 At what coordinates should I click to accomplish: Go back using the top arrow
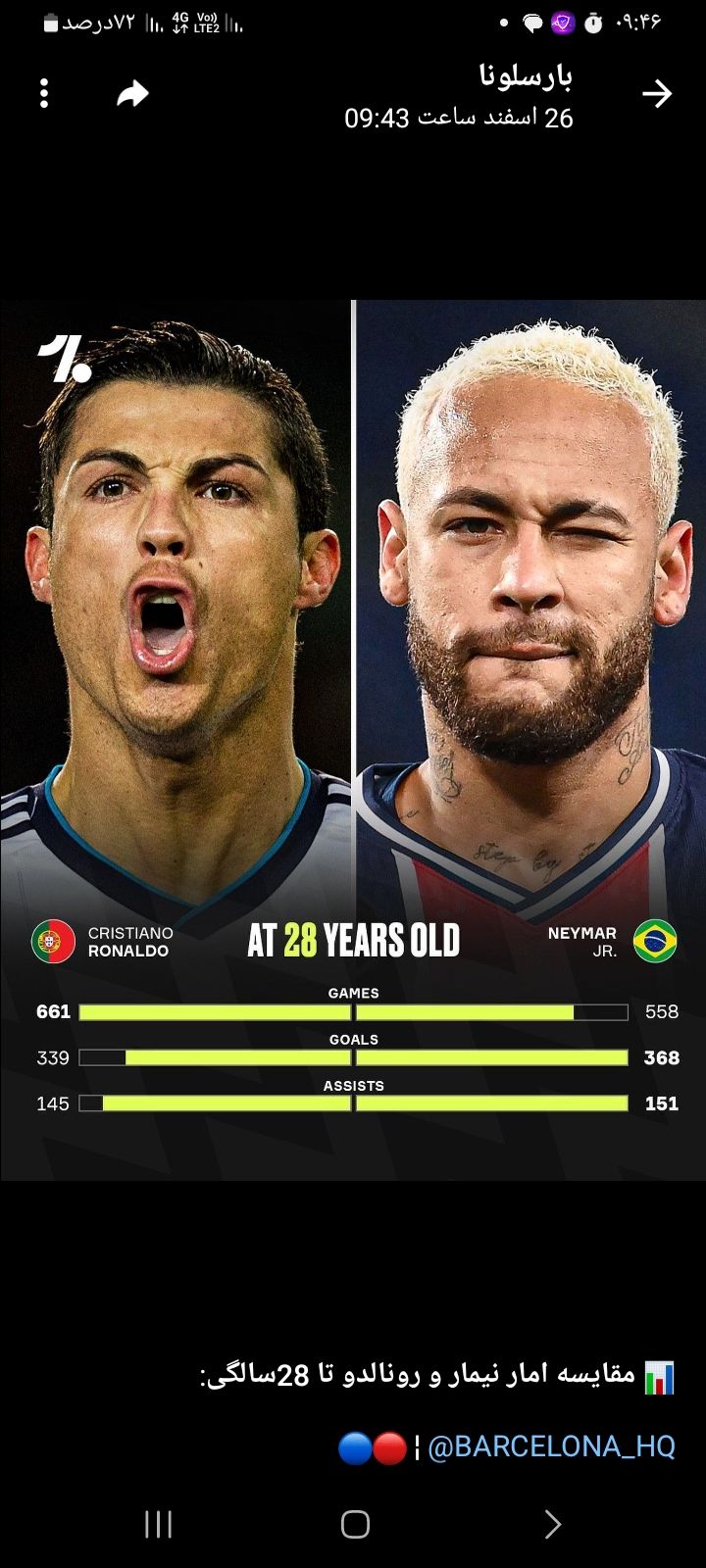coord(656,94)
